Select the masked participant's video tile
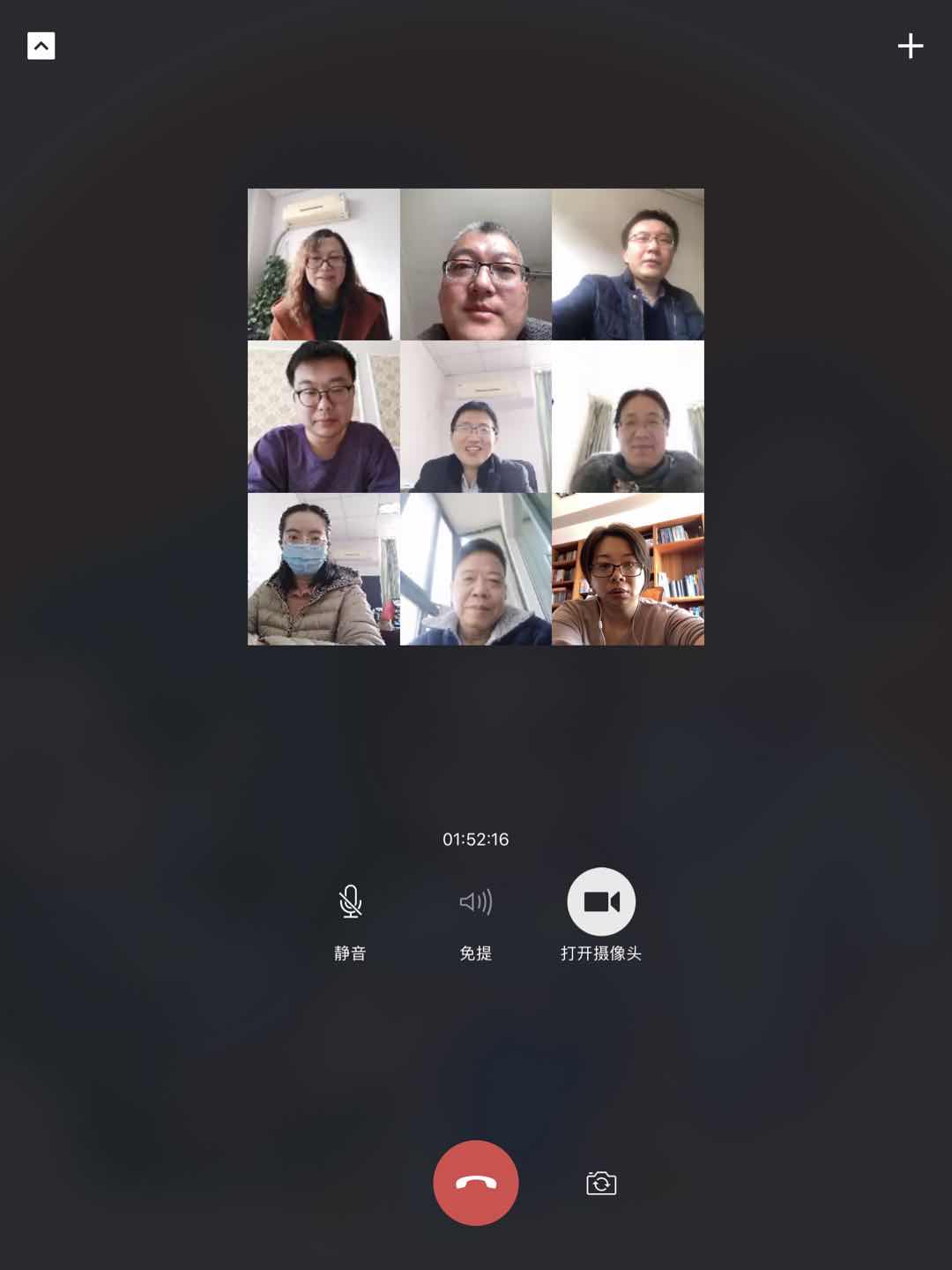 click(324, 569)
